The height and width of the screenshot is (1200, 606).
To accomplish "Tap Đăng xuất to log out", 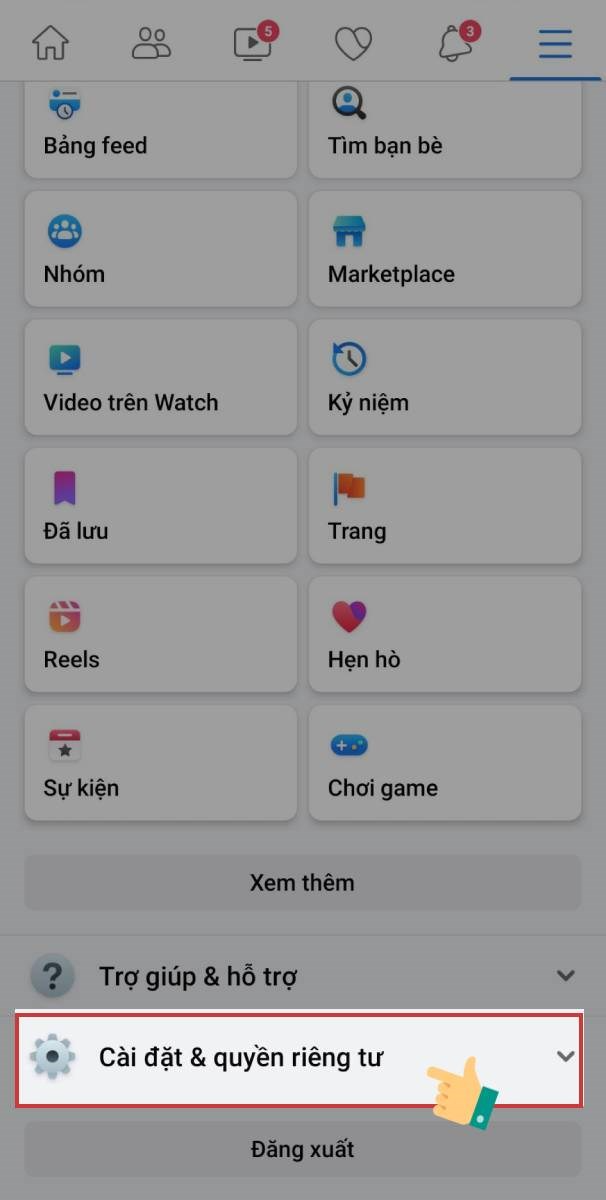I will pyautogui.click(x=302, y=1149).
